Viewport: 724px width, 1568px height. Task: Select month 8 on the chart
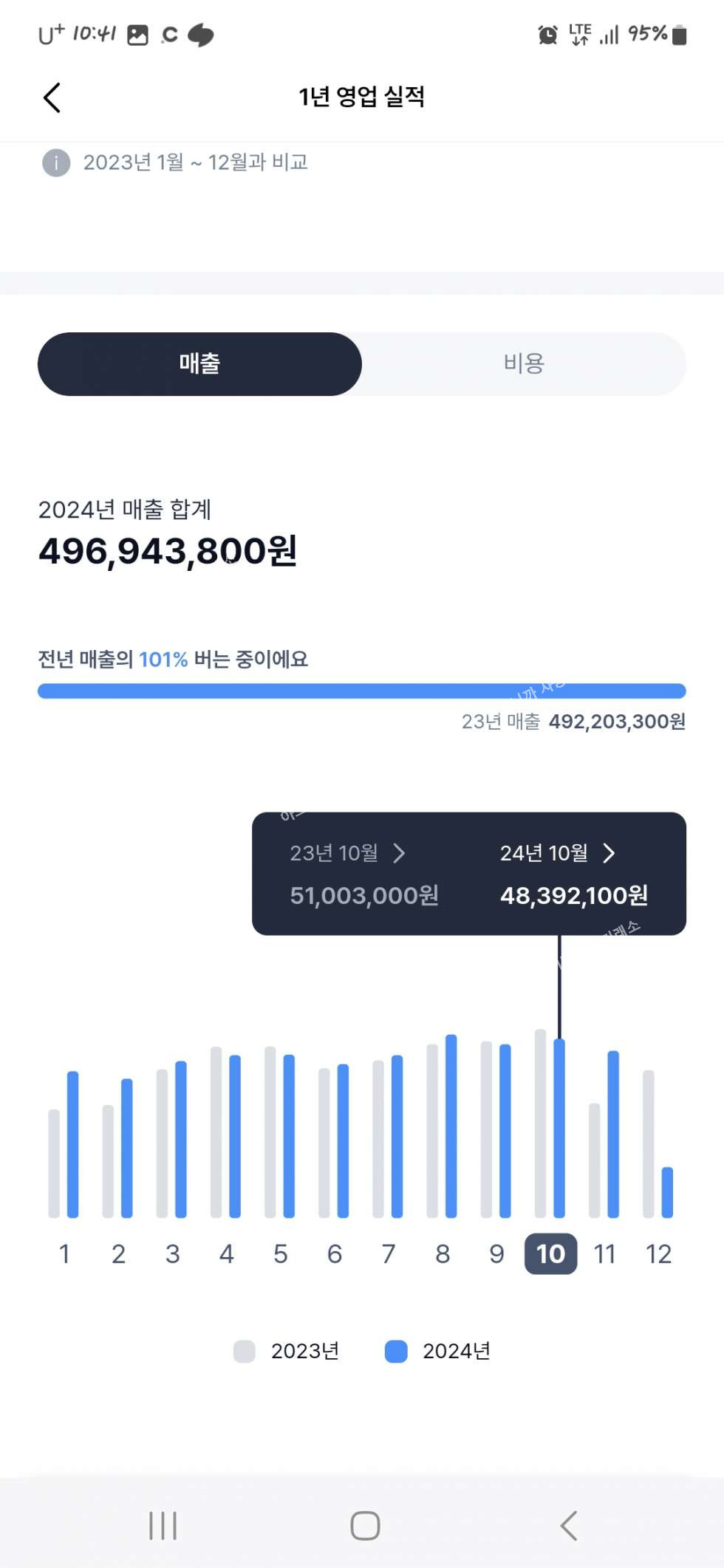coord(443,1253)
